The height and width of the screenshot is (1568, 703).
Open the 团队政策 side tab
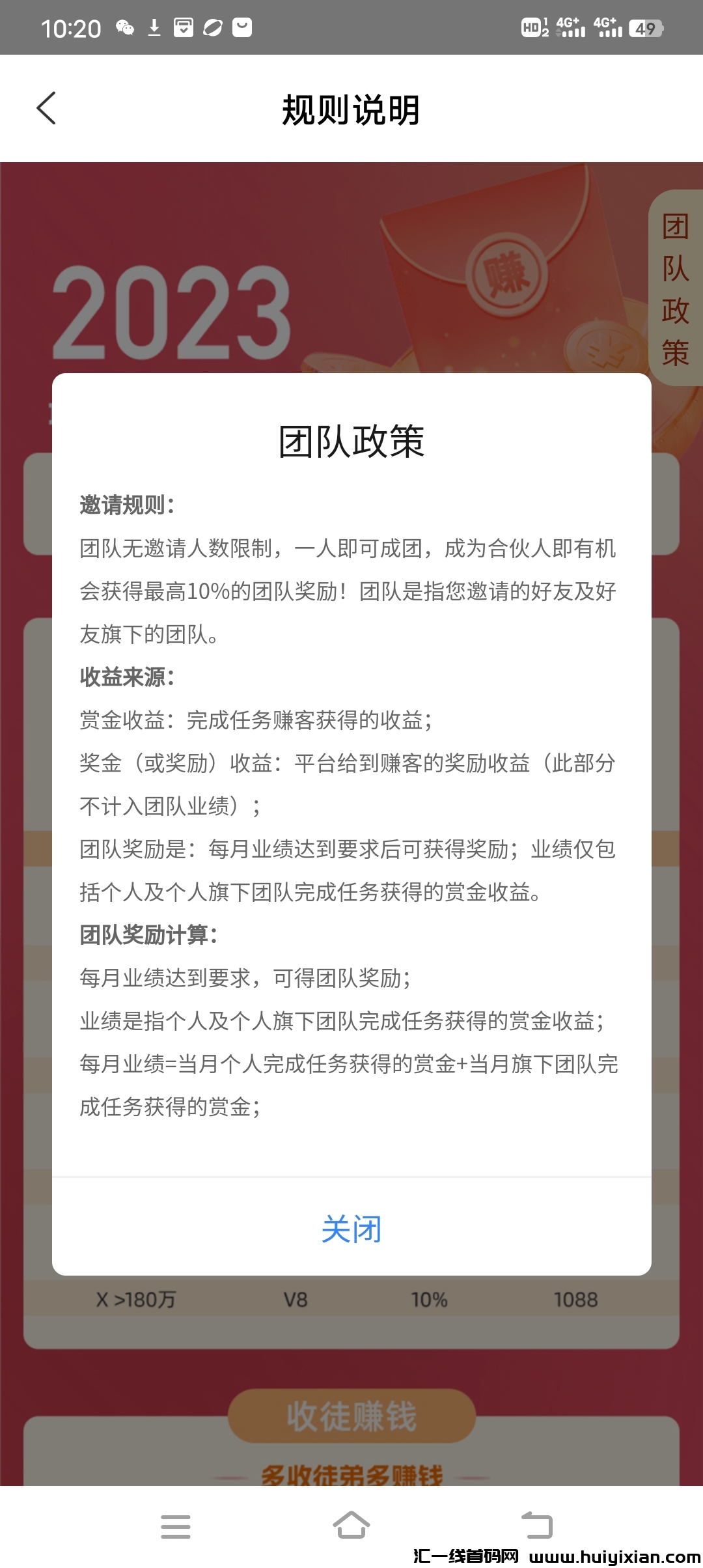(676, 288)
